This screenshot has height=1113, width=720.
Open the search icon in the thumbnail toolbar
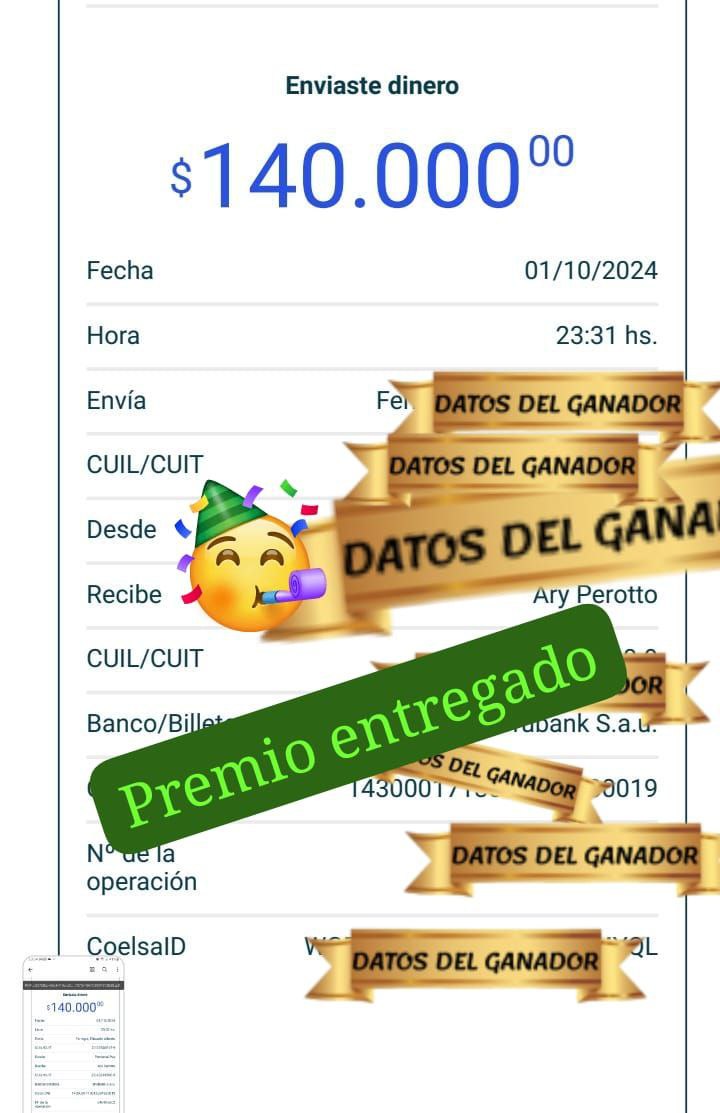pyautogui.click(x=103, y=969)
